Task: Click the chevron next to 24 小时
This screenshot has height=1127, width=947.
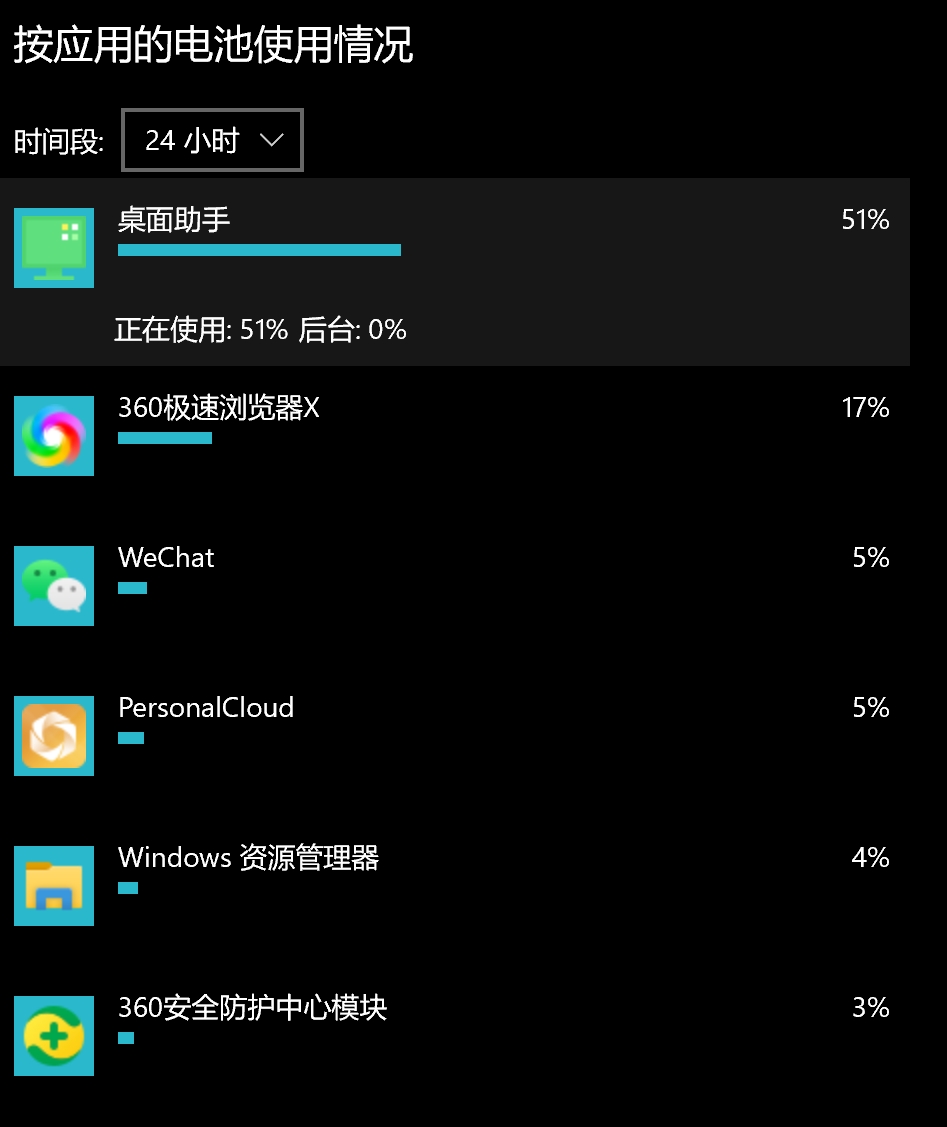Action: [x=271, y=140]
